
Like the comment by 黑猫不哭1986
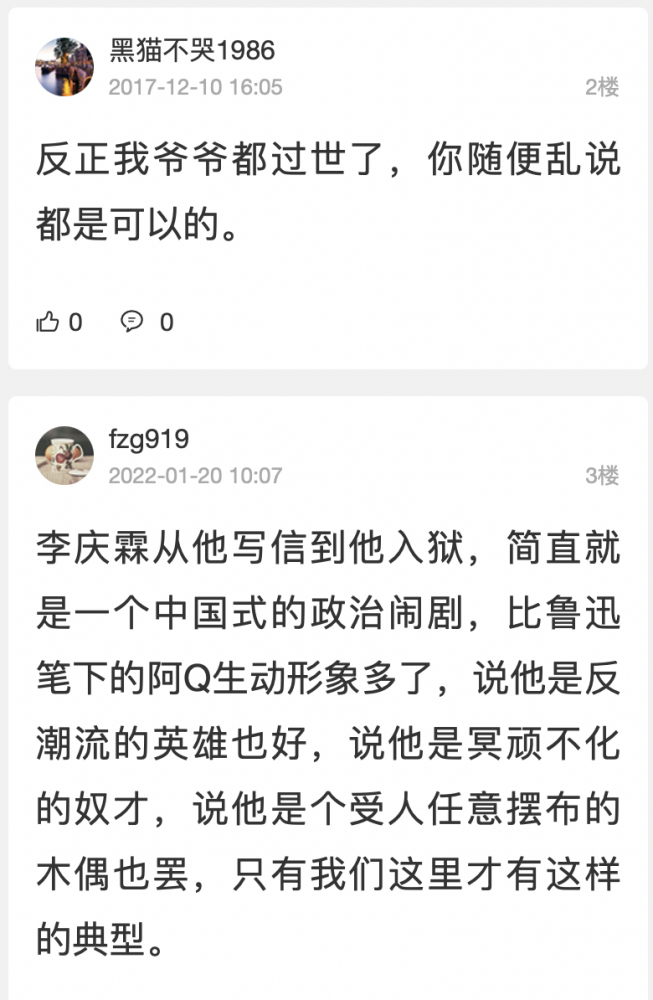[x=49, y=322]
